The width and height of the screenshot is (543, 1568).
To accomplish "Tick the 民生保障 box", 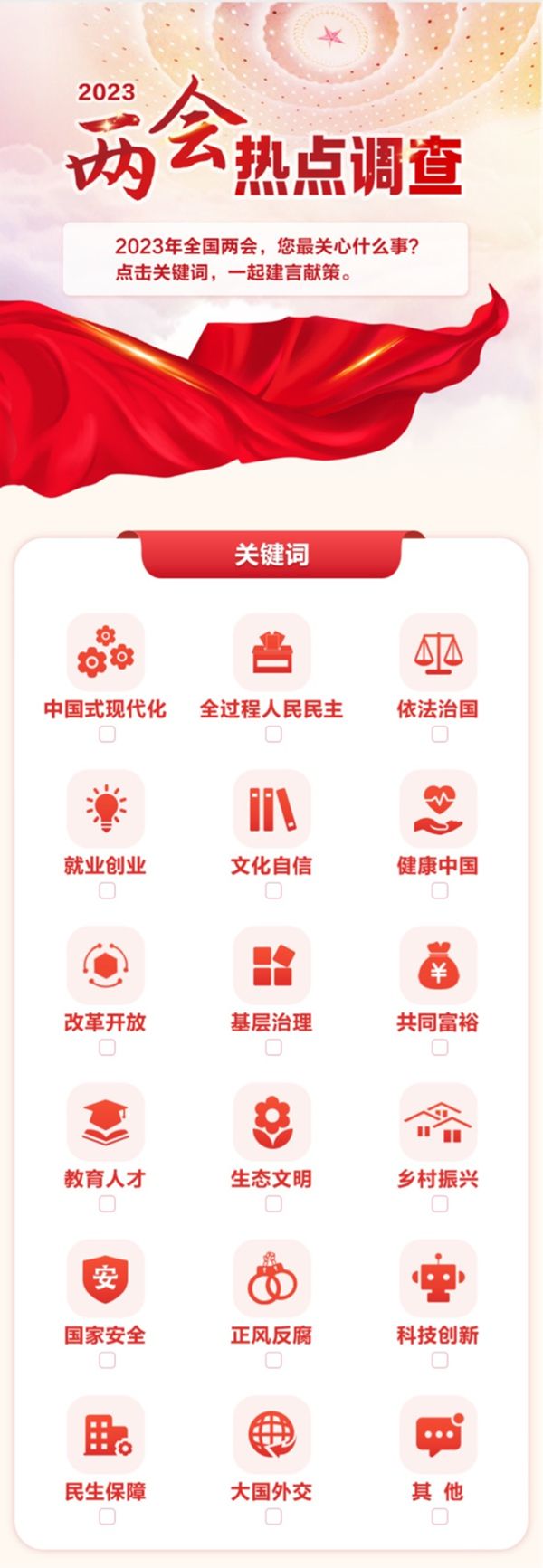I will (107, 1517).
